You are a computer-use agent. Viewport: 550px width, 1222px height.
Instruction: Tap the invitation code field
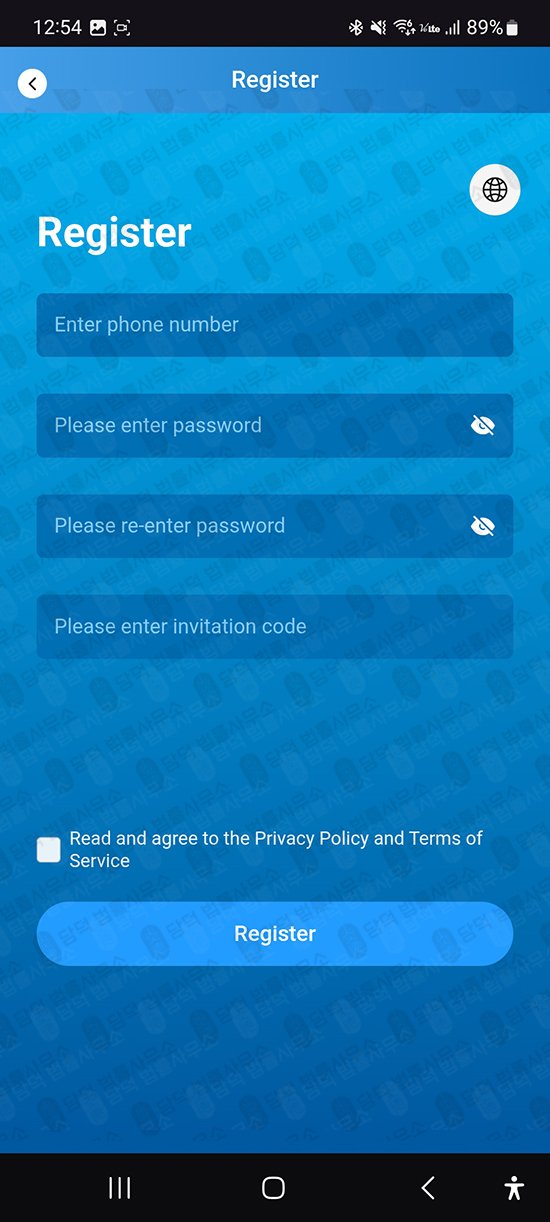[x=275, y=627]
